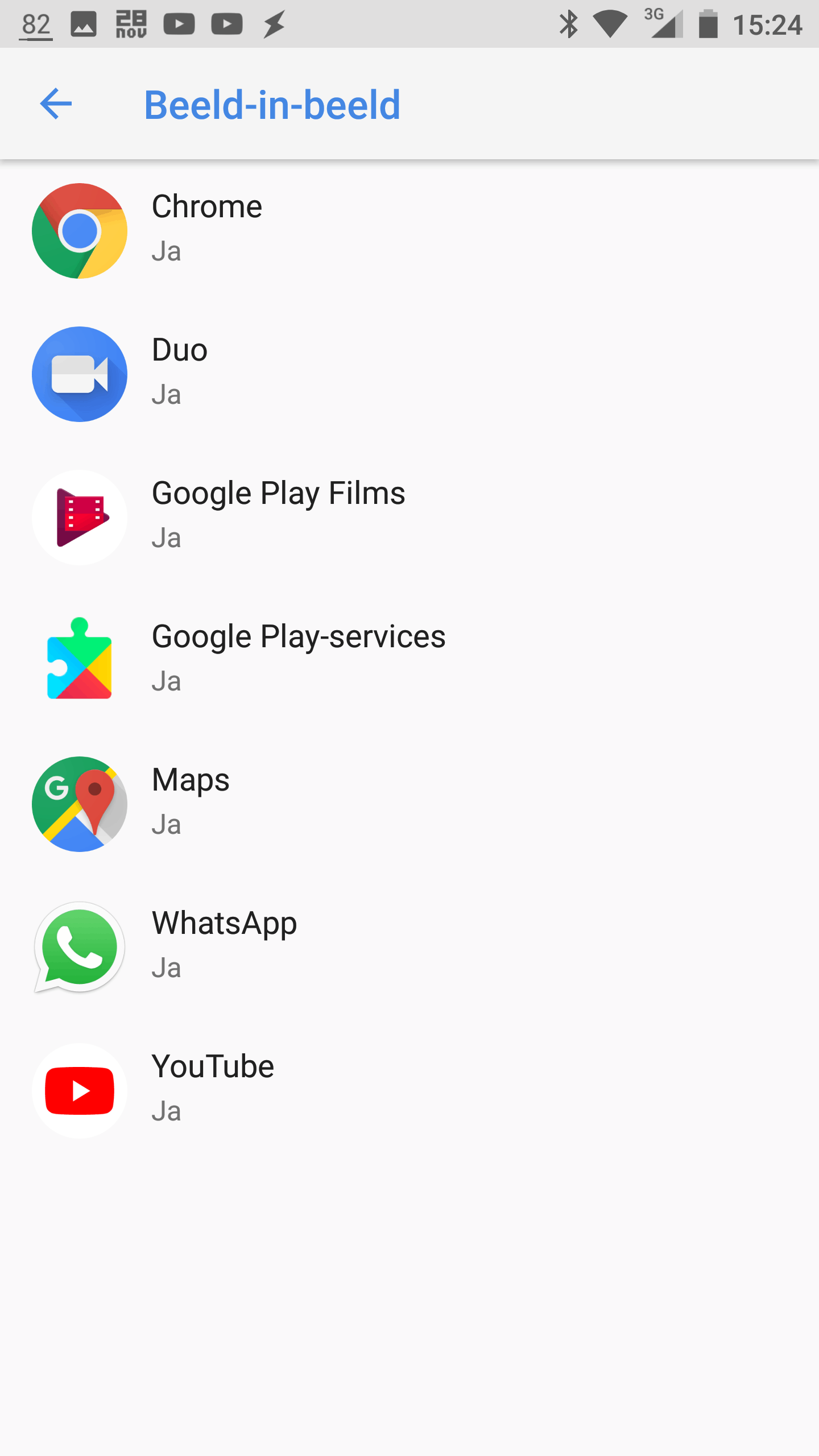Open Maps picture-in-picture setting

[409, 804]
